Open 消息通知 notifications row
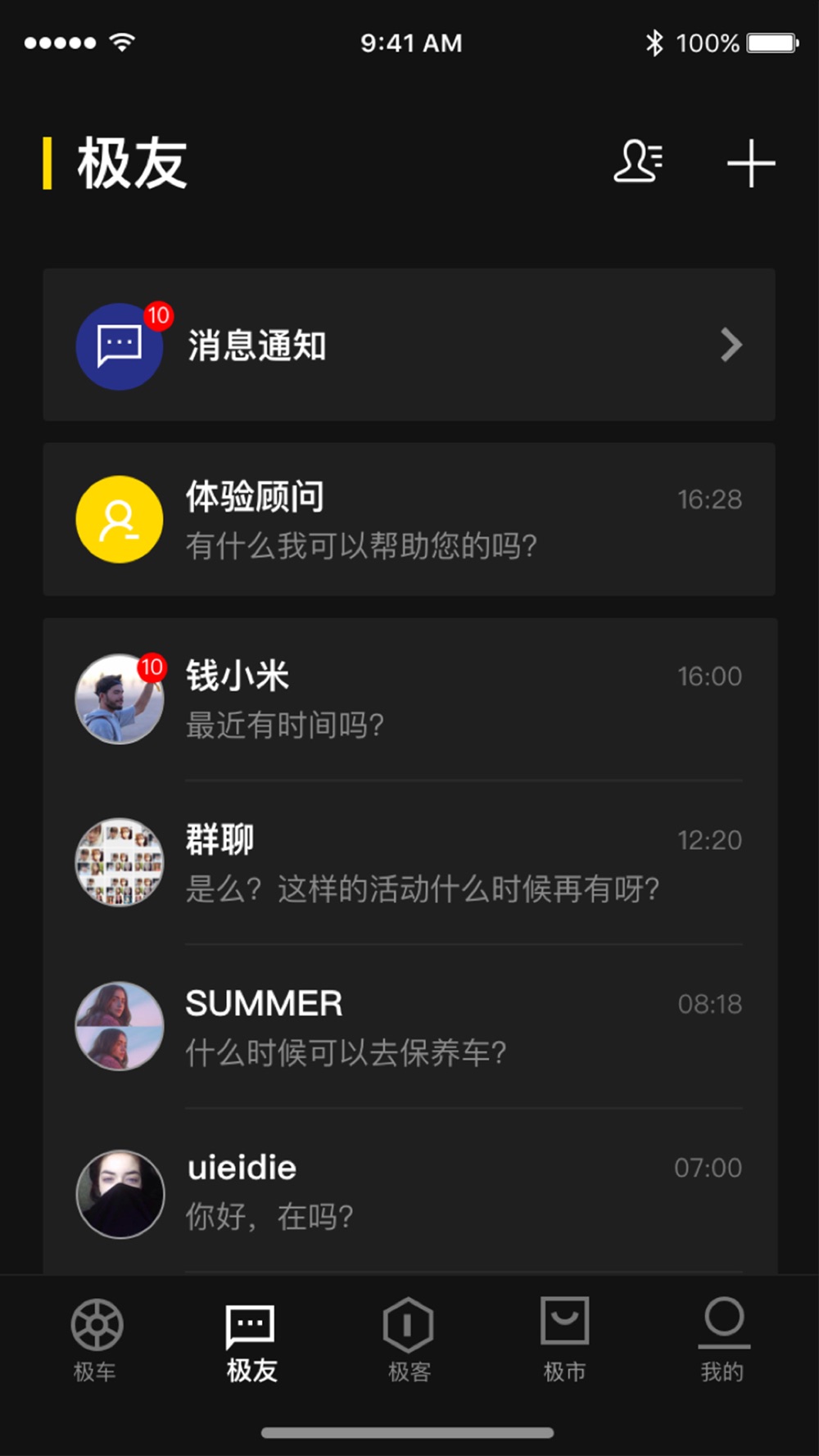The image size is (819, 1456). (409, 345)
